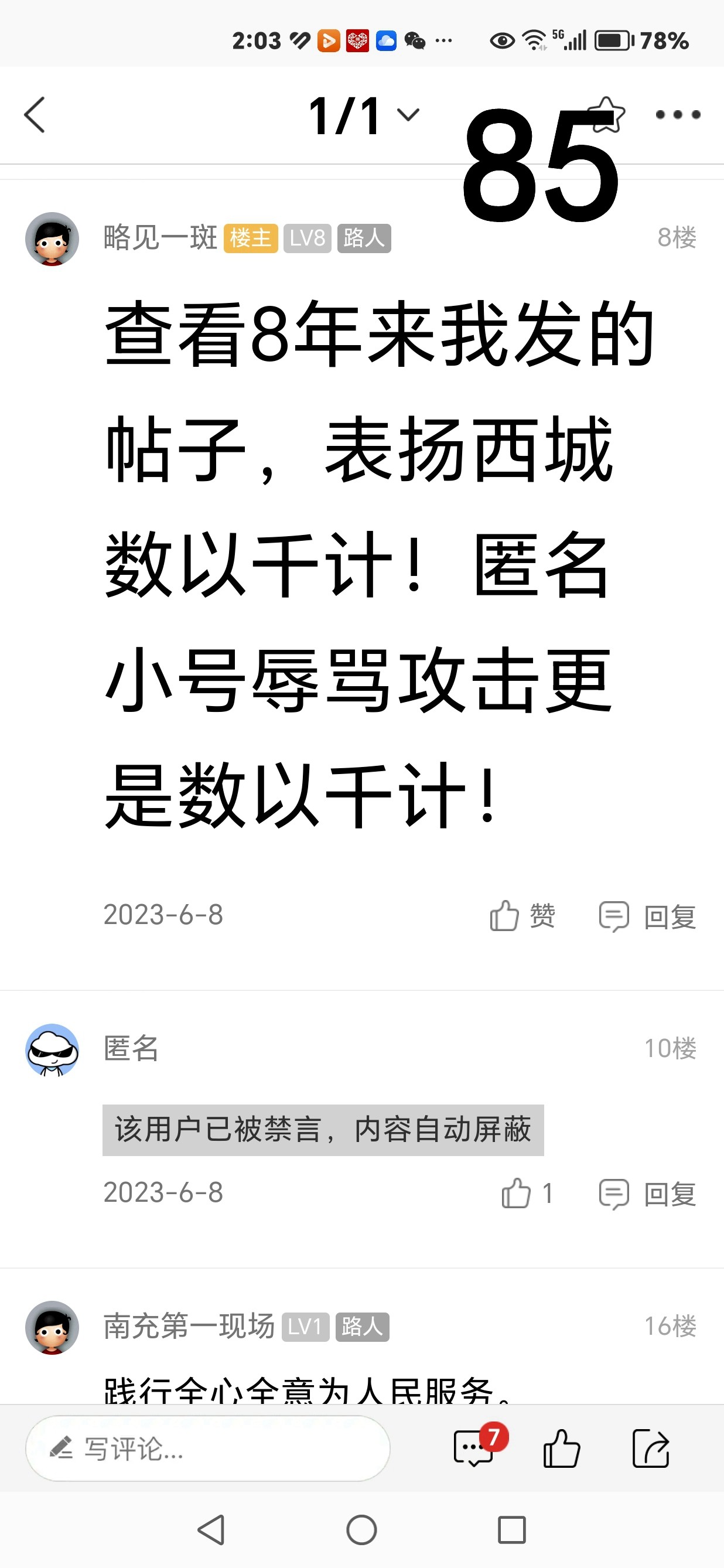
Task: Toggle the like on the anonymous 10楼 comment
Action: tap(516, 1194)
